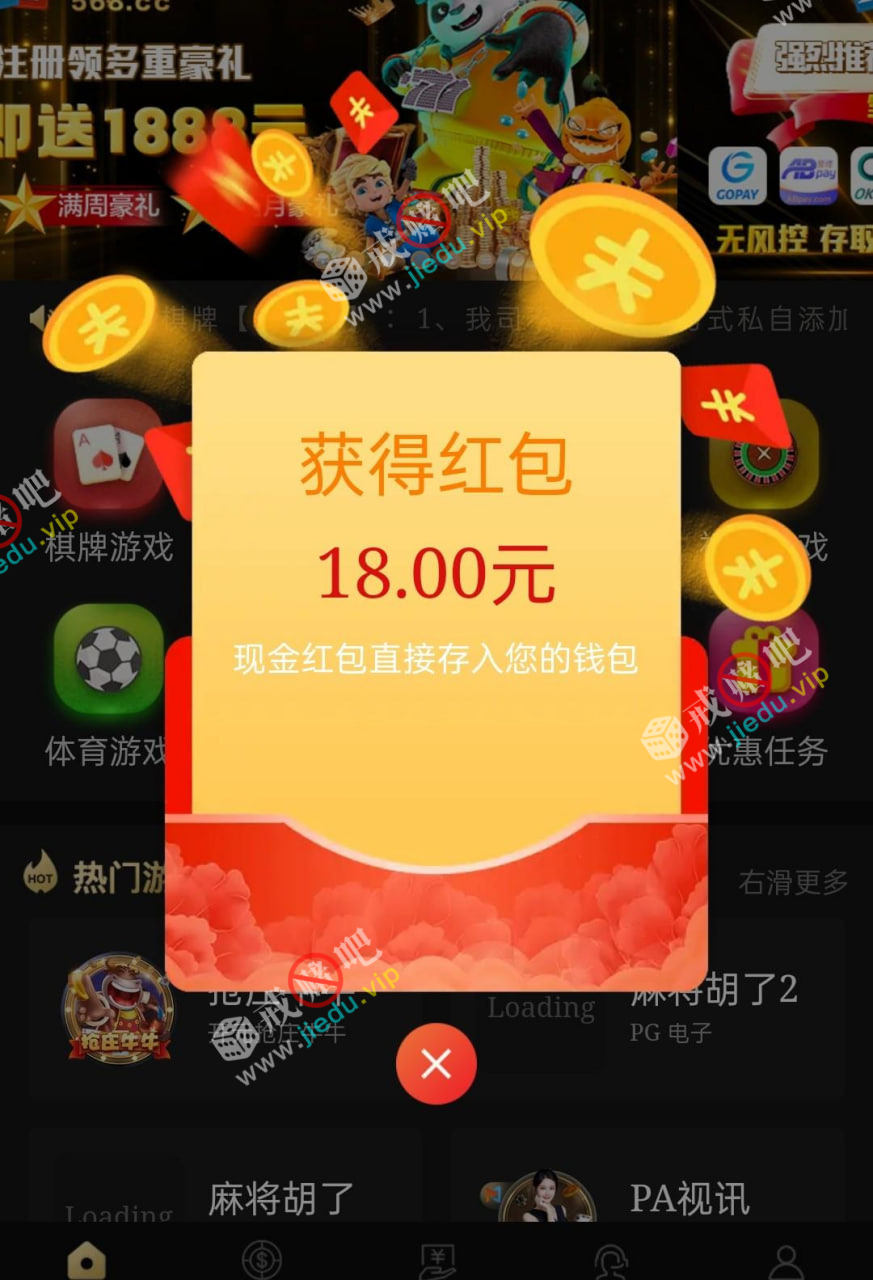Open the PA视讯 game
This screenshot has height=1280, width=873.
pyautogui.click(x=689, y=1198)
